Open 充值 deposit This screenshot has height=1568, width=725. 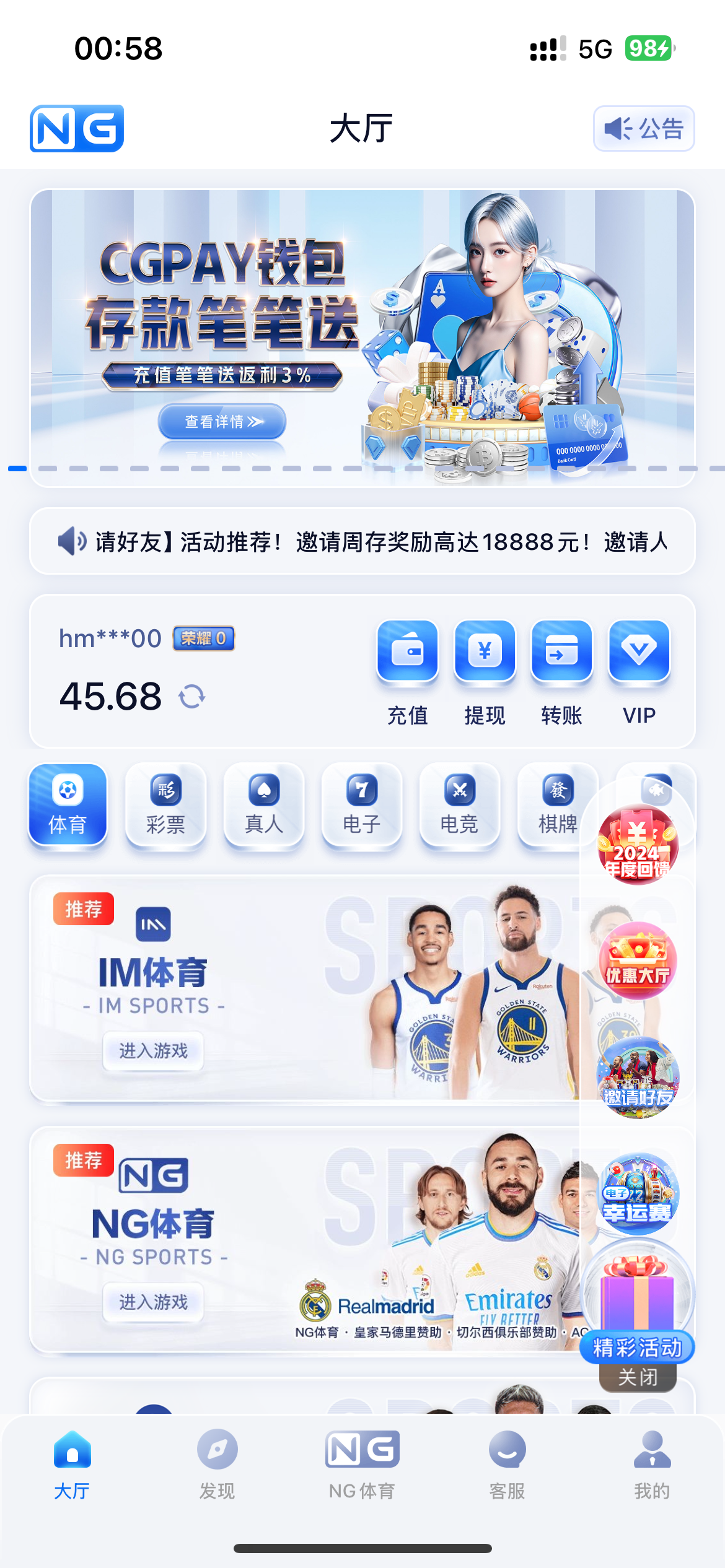point(407,672)
